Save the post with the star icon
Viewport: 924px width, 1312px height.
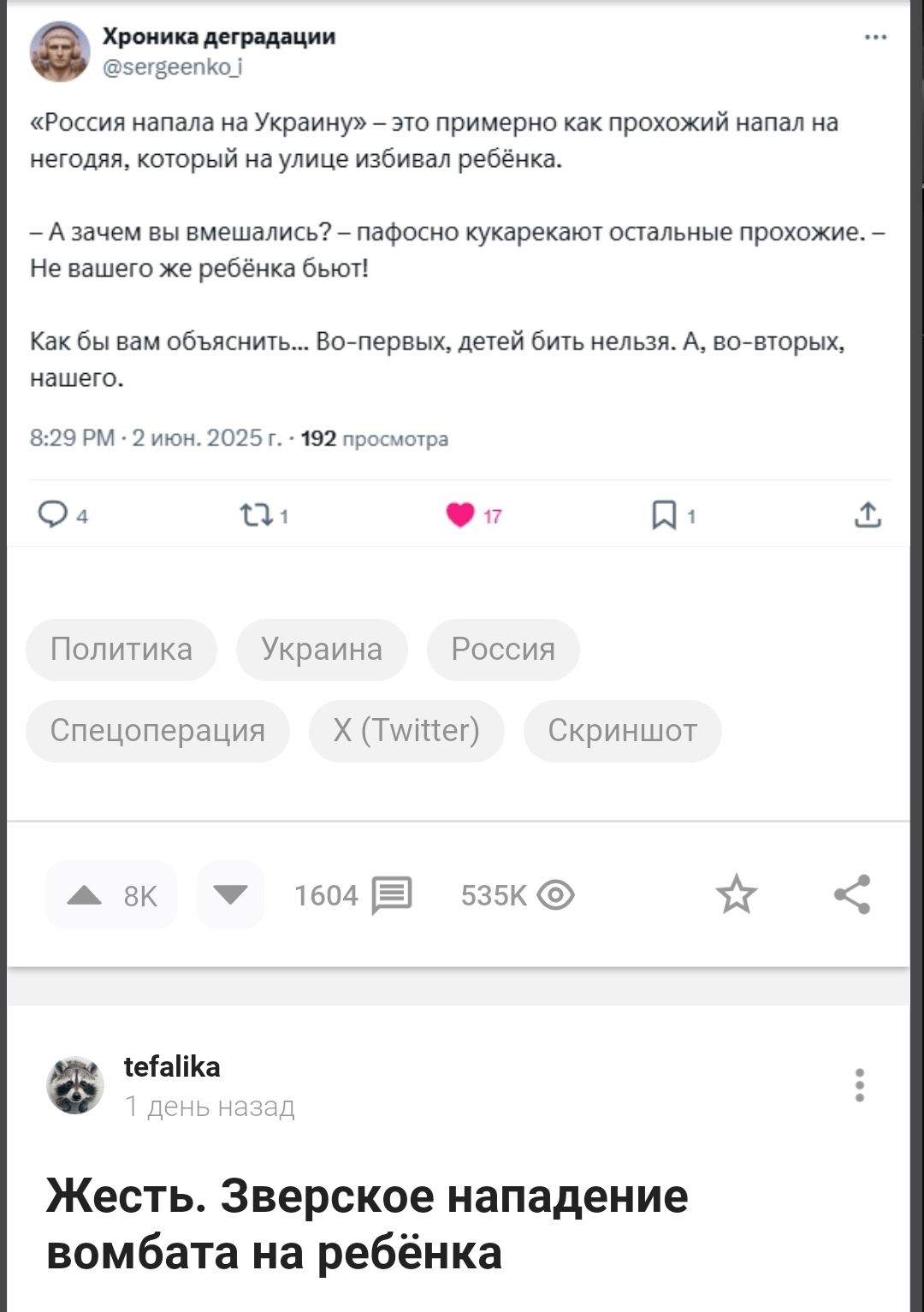pyautogui.click(x=736, y=895)
